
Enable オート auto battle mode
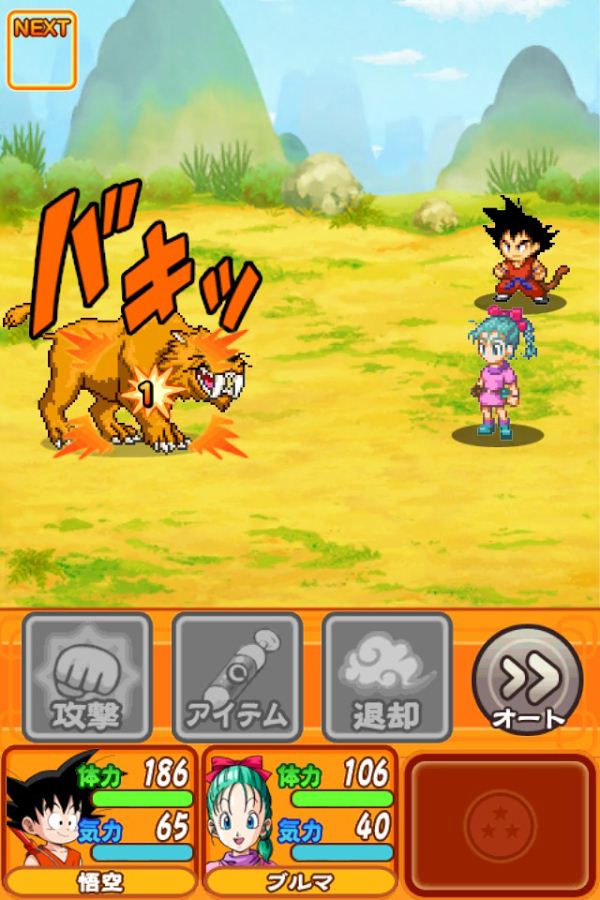pyautogui.click(x=527, y=680)
